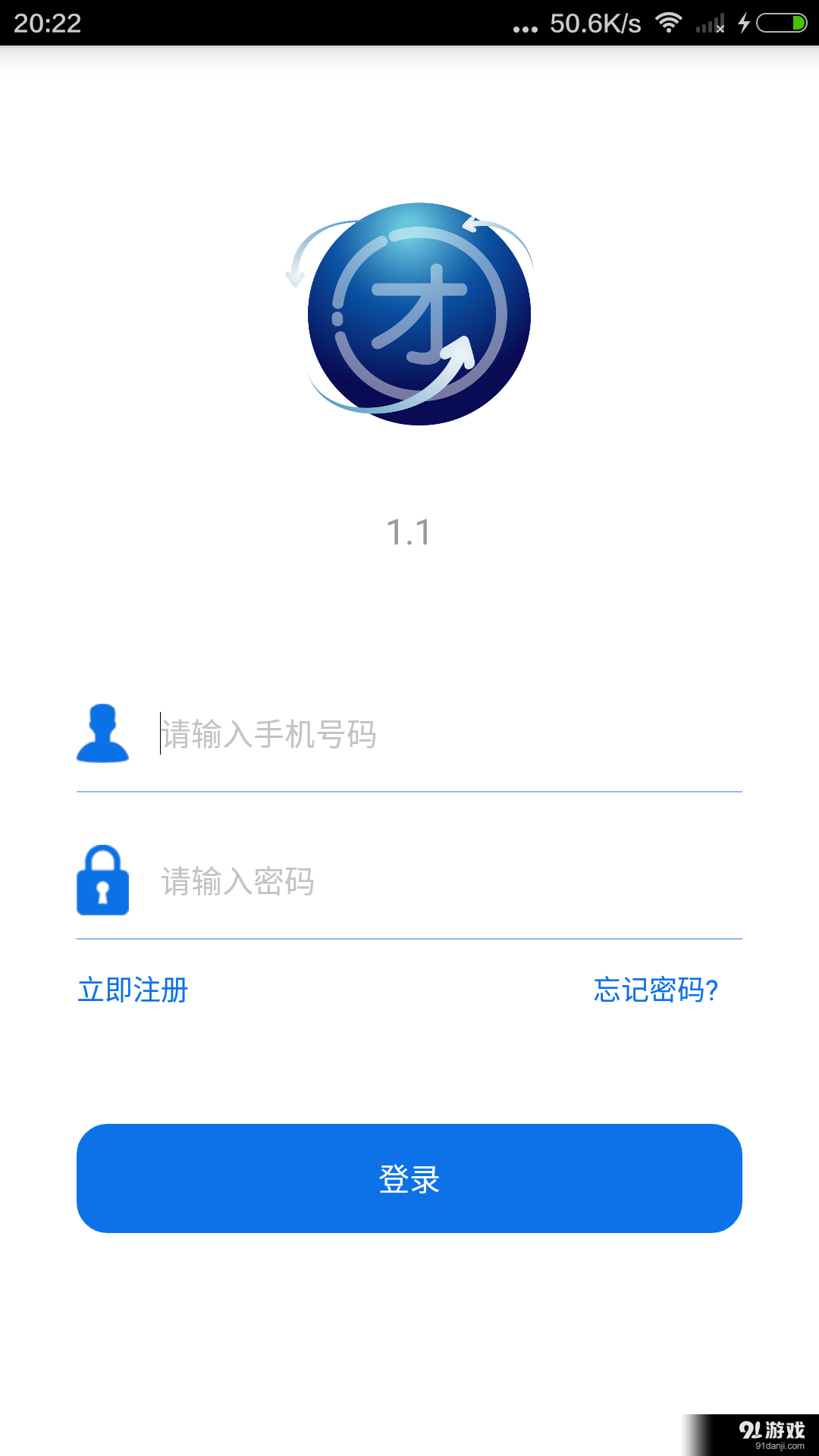The width and height of the screenshot is (819, 1456).
Task: Click the battery charging icon in status bar
Action: (x=781, y=24)
